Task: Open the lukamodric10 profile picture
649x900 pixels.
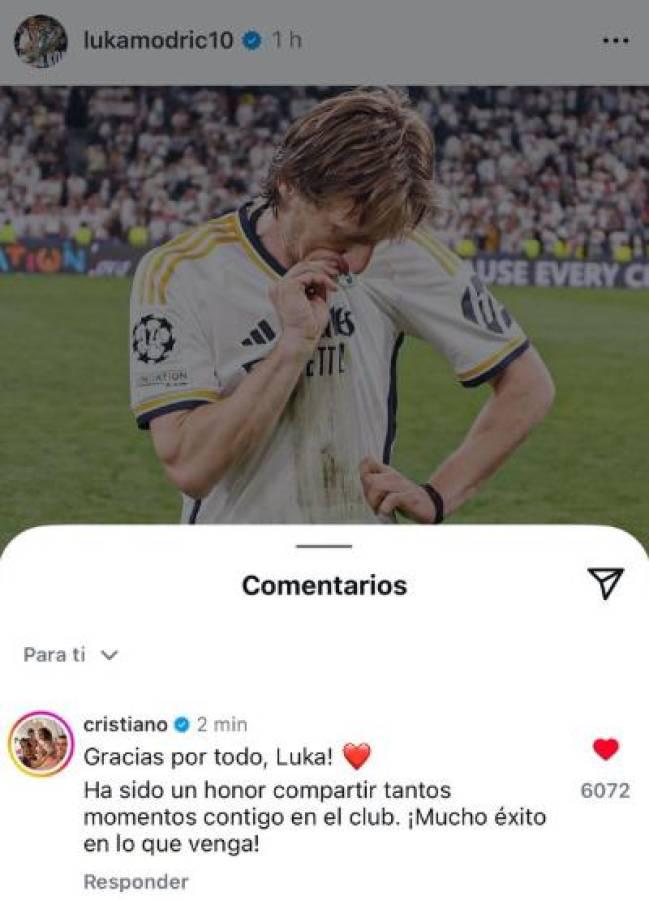Action: pyautogui.click(x=41, y=41)
